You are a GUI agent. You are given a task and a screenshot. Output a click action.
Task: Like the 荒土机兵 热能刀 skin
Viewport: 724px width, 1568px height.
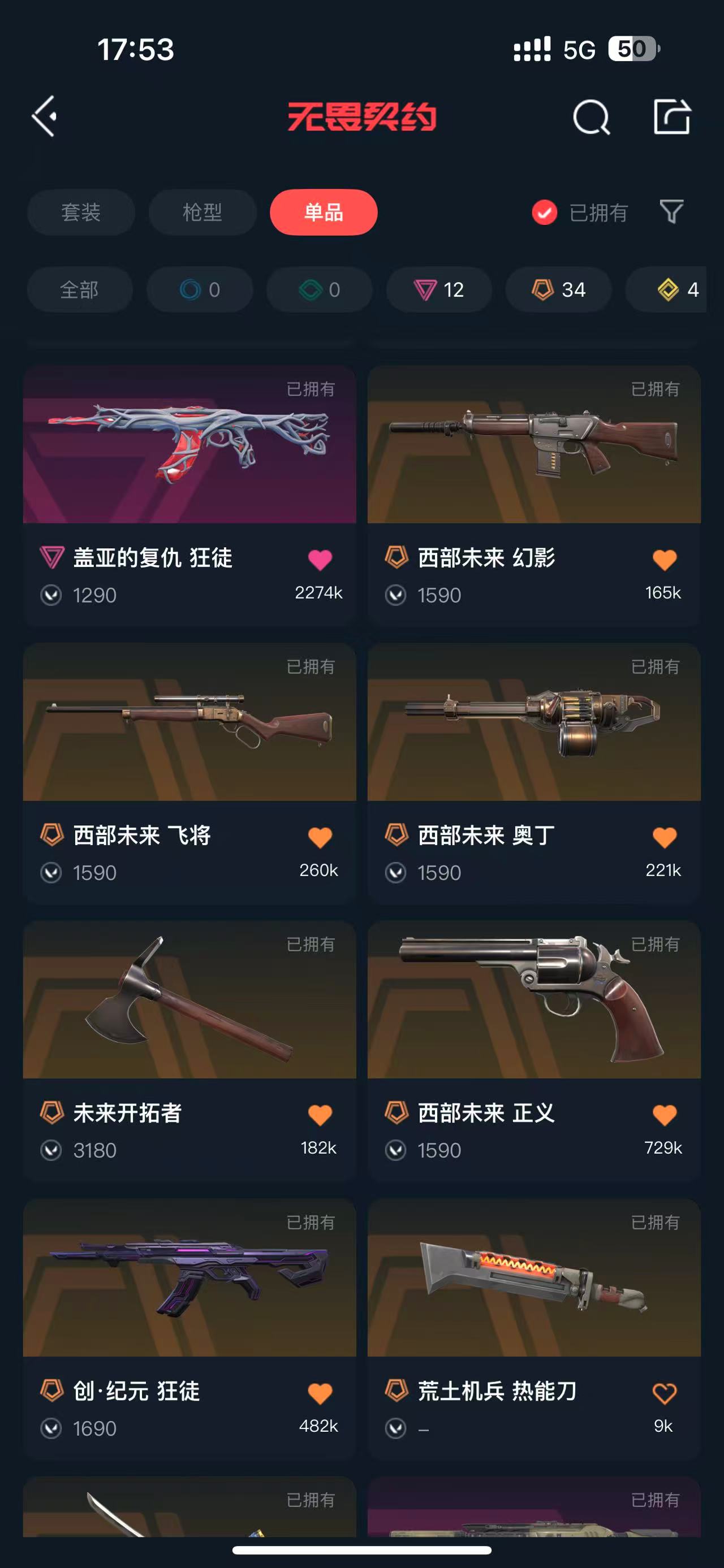coord(665,1393)
